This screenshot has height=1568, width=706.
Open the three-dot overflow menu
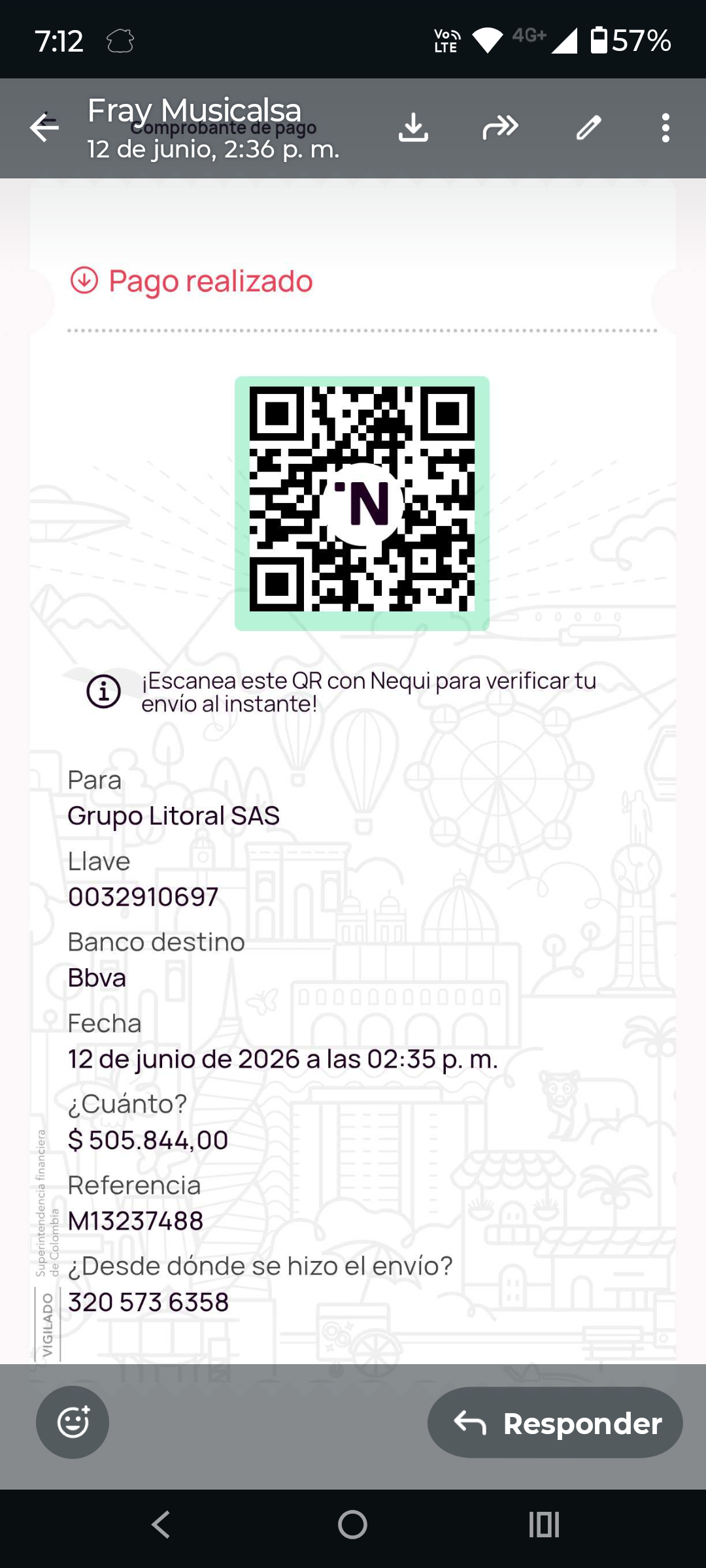pyautogui.click(x=665, y=127)
